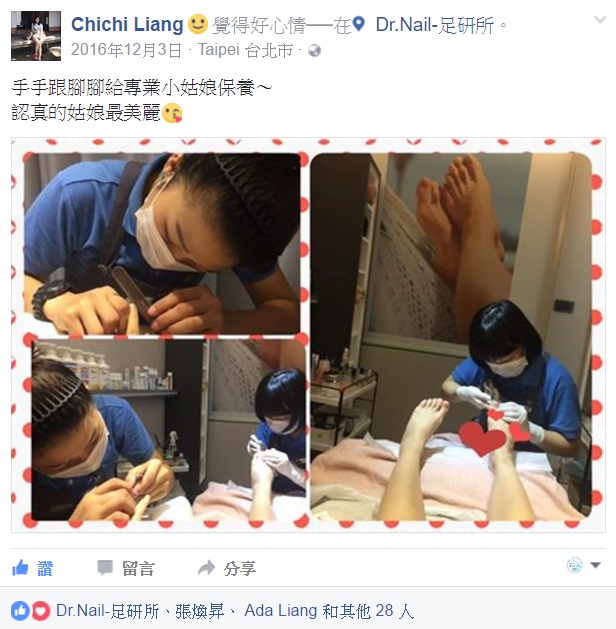Open Dr.Nail-足研所 in the likers list
616x629 pixels.
tap(108, 610)
